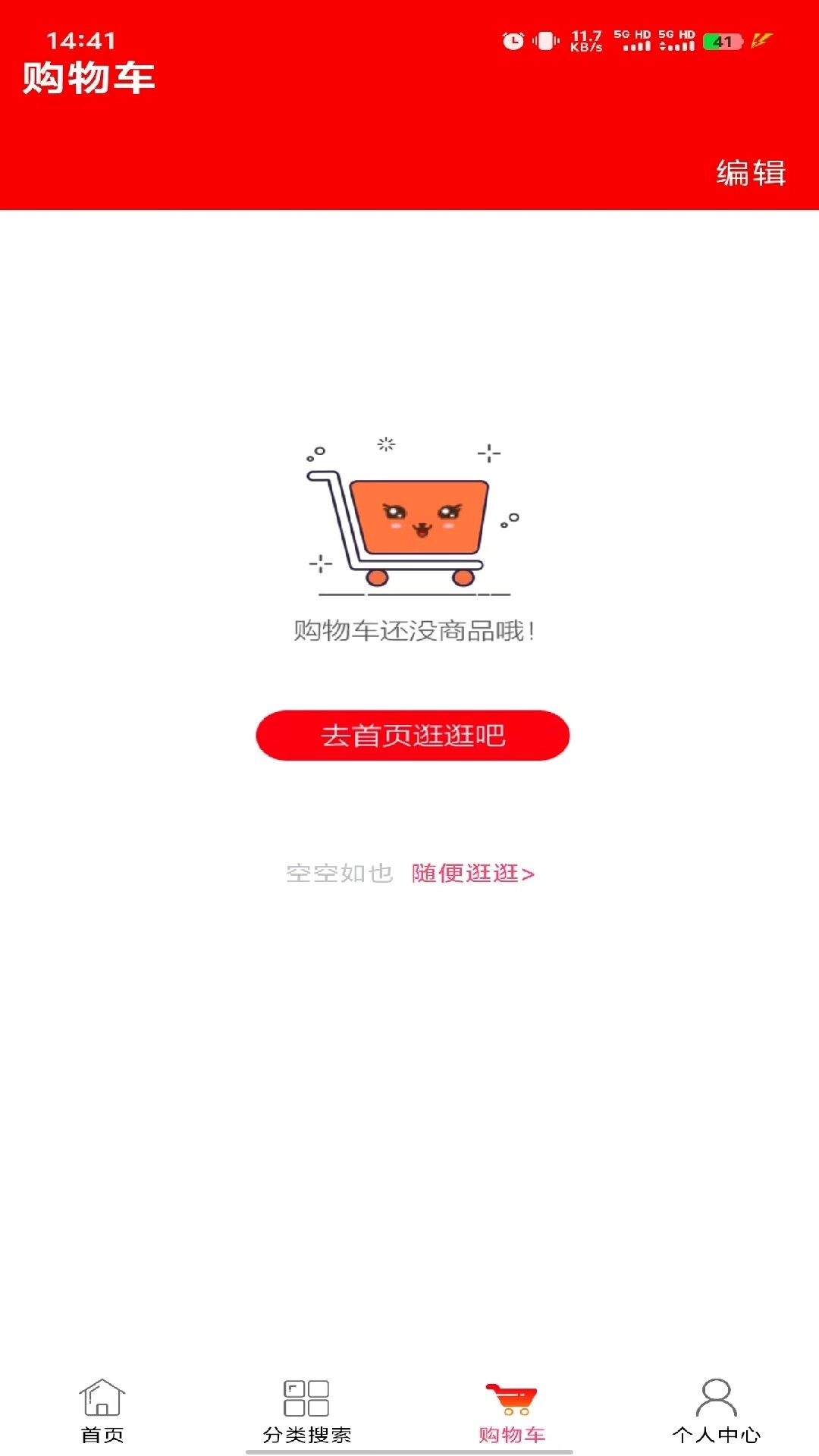The image size is (819, 1456).
Task: Tap the 购物车还没商品哦 message text
Action: click(x=414, y=632)
